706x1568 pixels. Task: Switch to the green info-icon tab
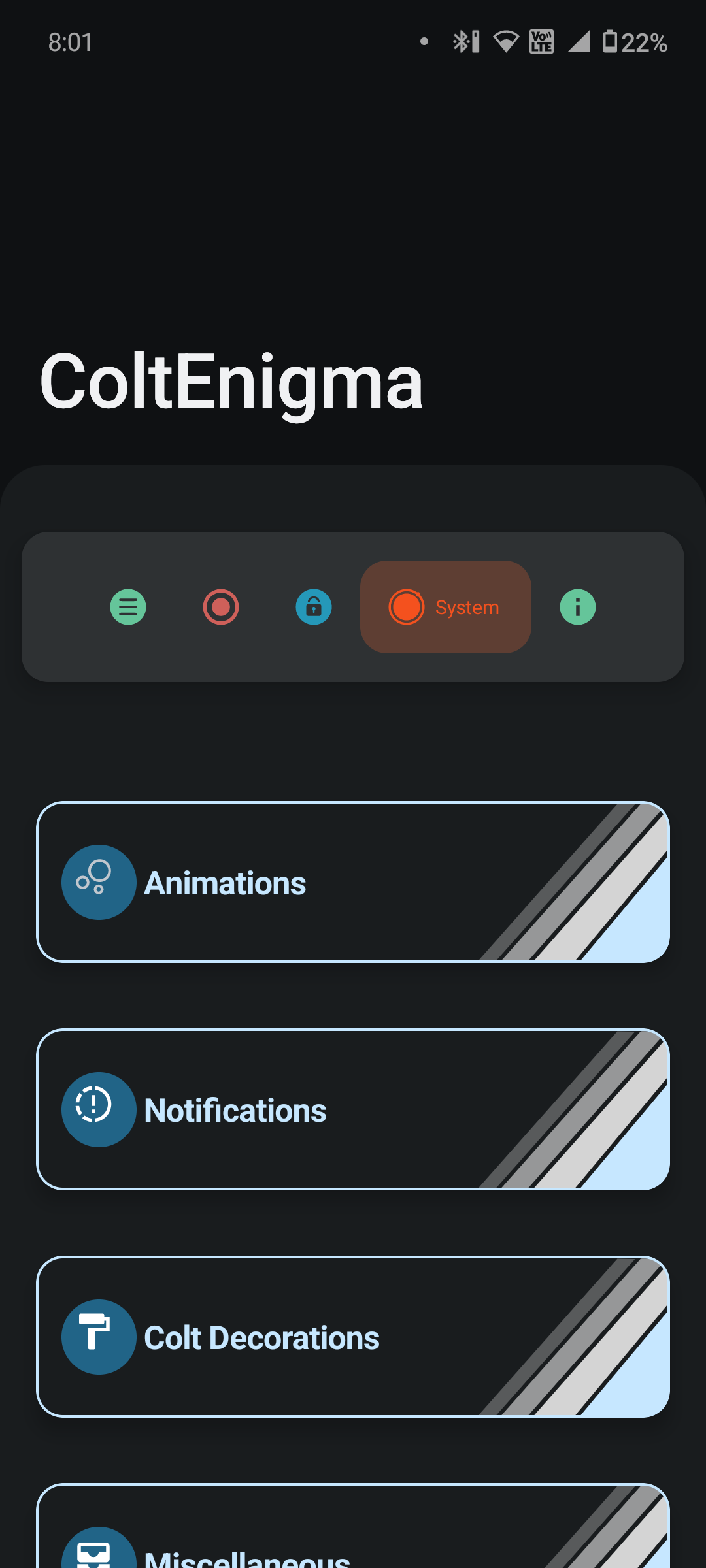pyautogui.click(x=578, y=607)
